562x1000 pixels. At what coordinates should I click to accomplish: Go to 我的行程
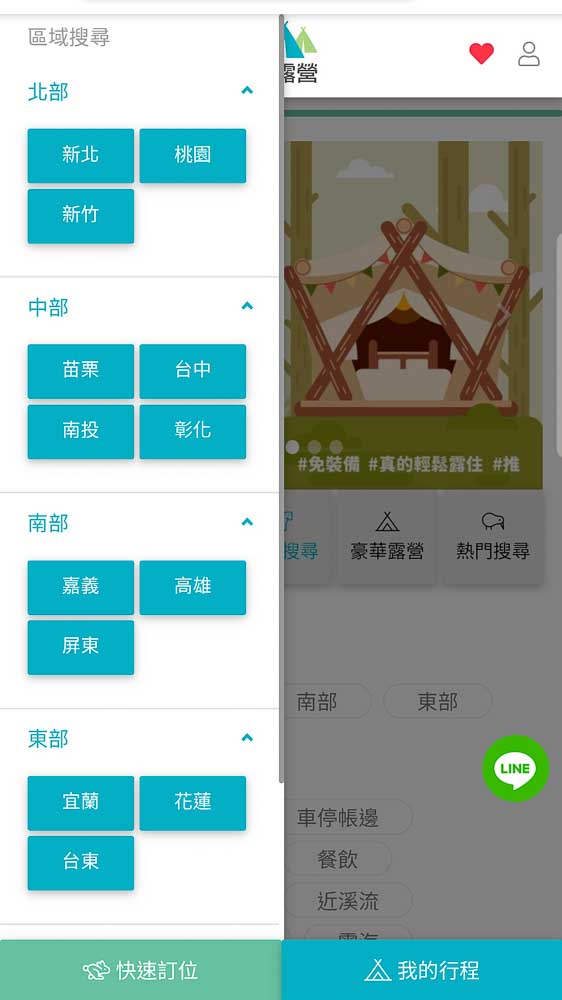click(422, 970)
